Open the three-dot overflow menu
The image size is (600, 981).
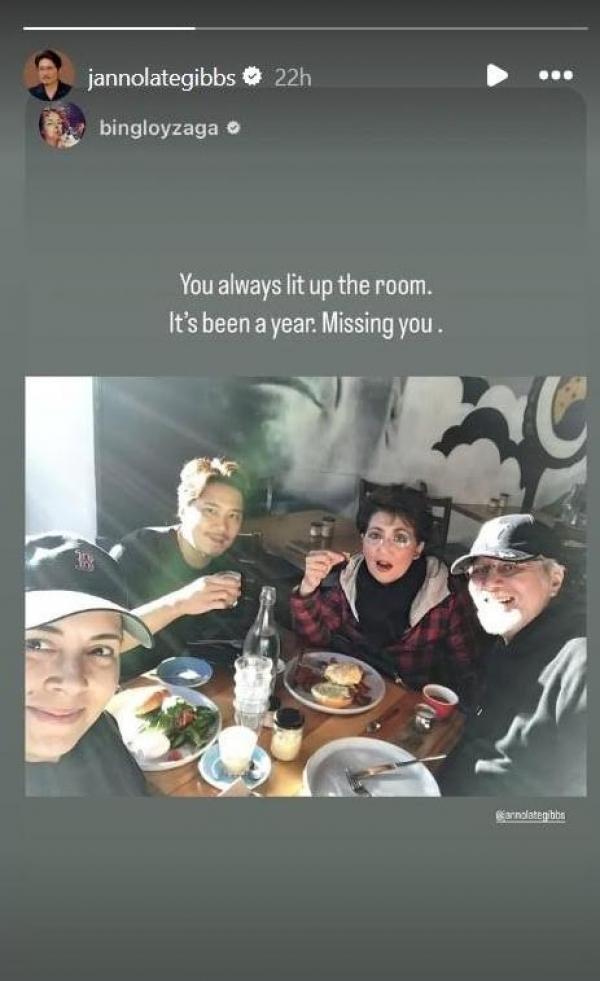pos(555,76)
